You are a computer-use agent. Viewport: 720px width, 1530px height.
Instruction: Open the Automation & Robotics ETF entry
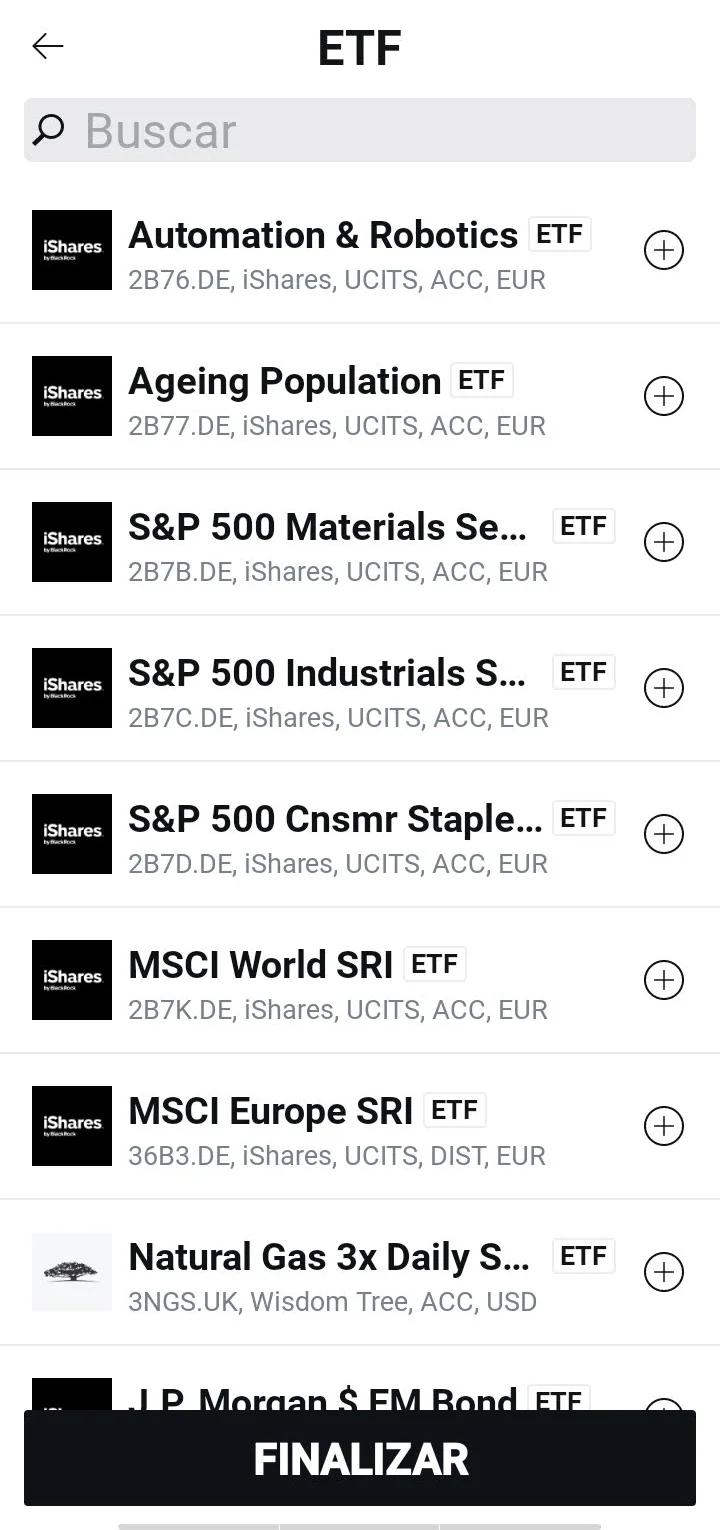tap(322, 251)
